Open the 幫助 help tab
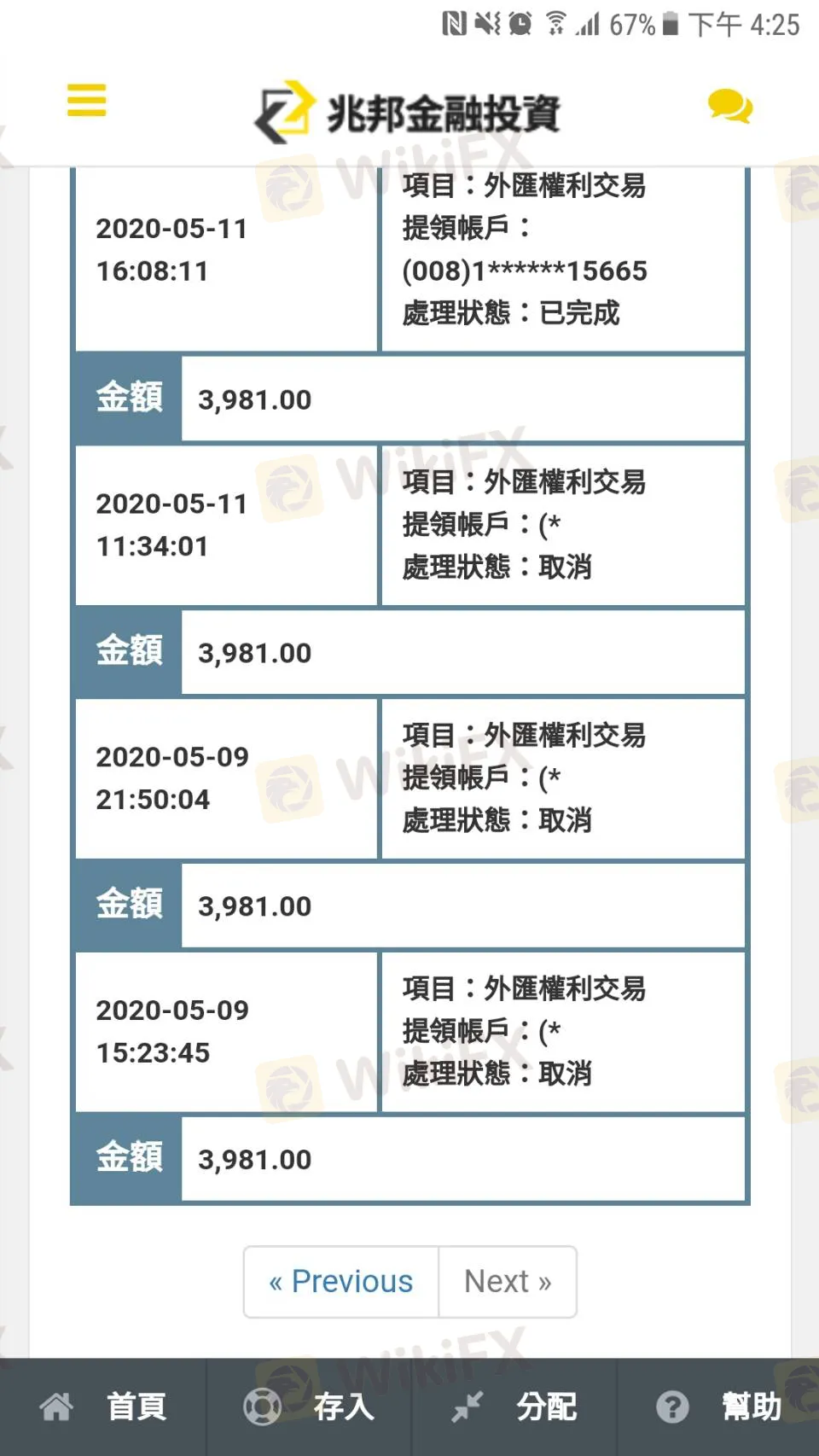 coord(718,1406)
